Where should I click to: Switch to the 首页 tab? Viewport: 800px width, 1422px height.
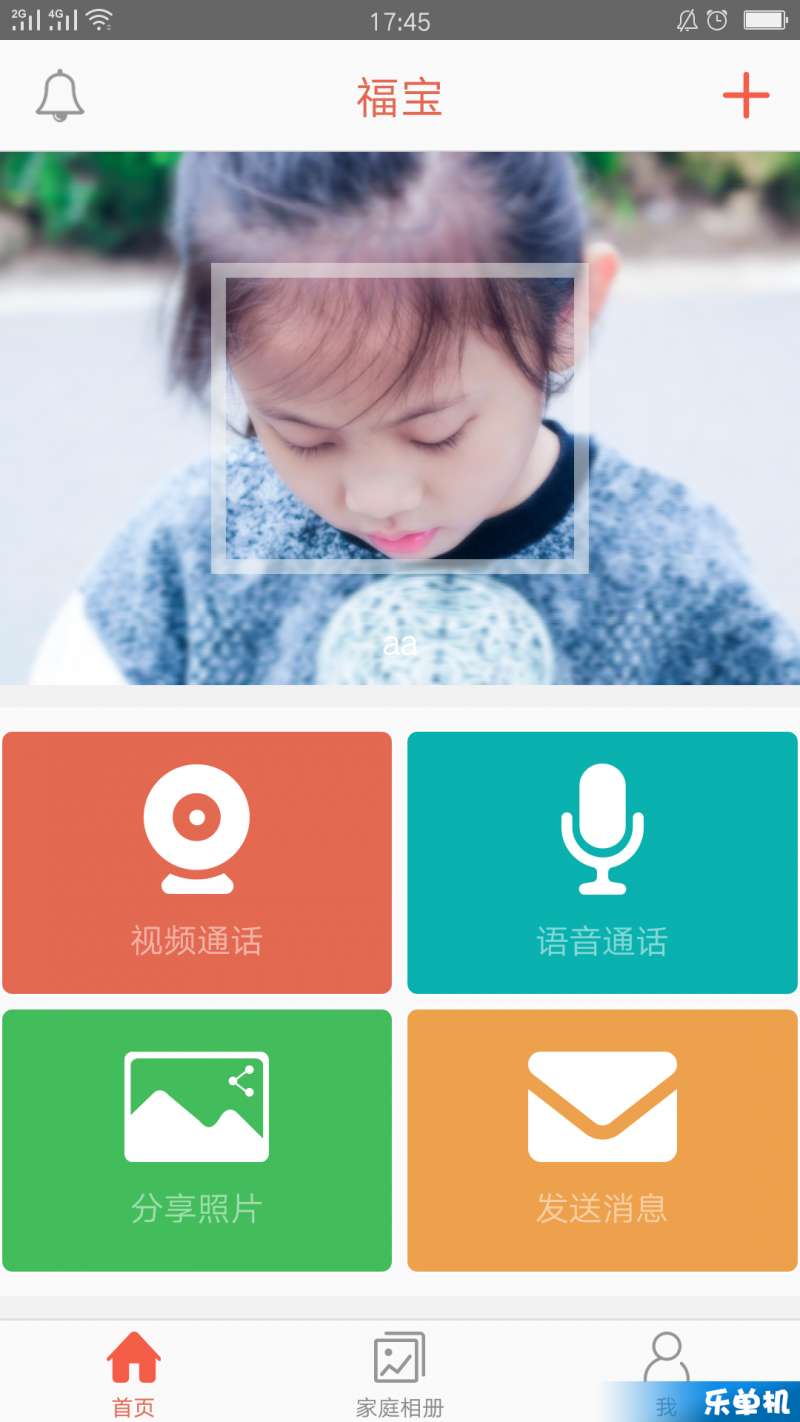tap(133, 1372)
